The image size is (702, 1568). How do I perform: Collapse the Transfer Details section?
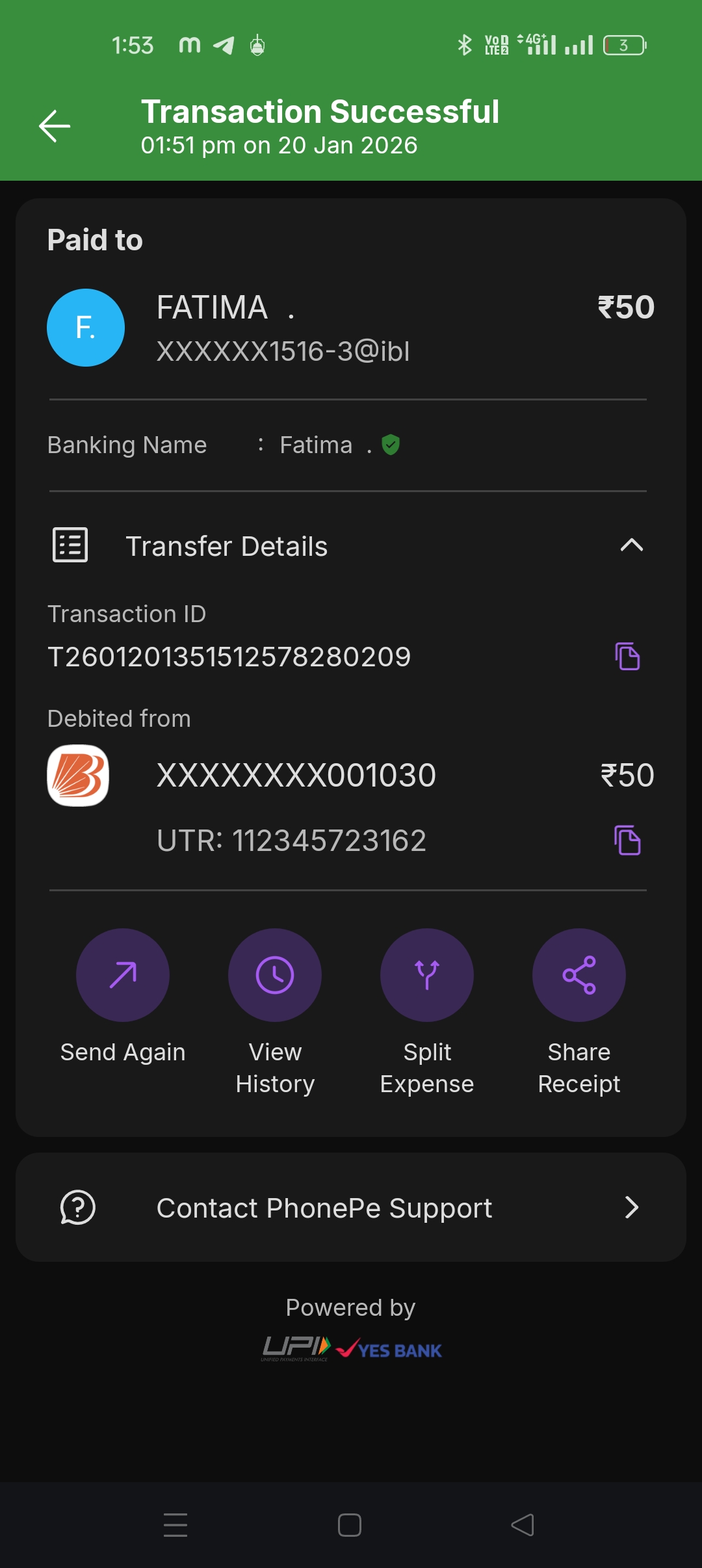[631, 545]
